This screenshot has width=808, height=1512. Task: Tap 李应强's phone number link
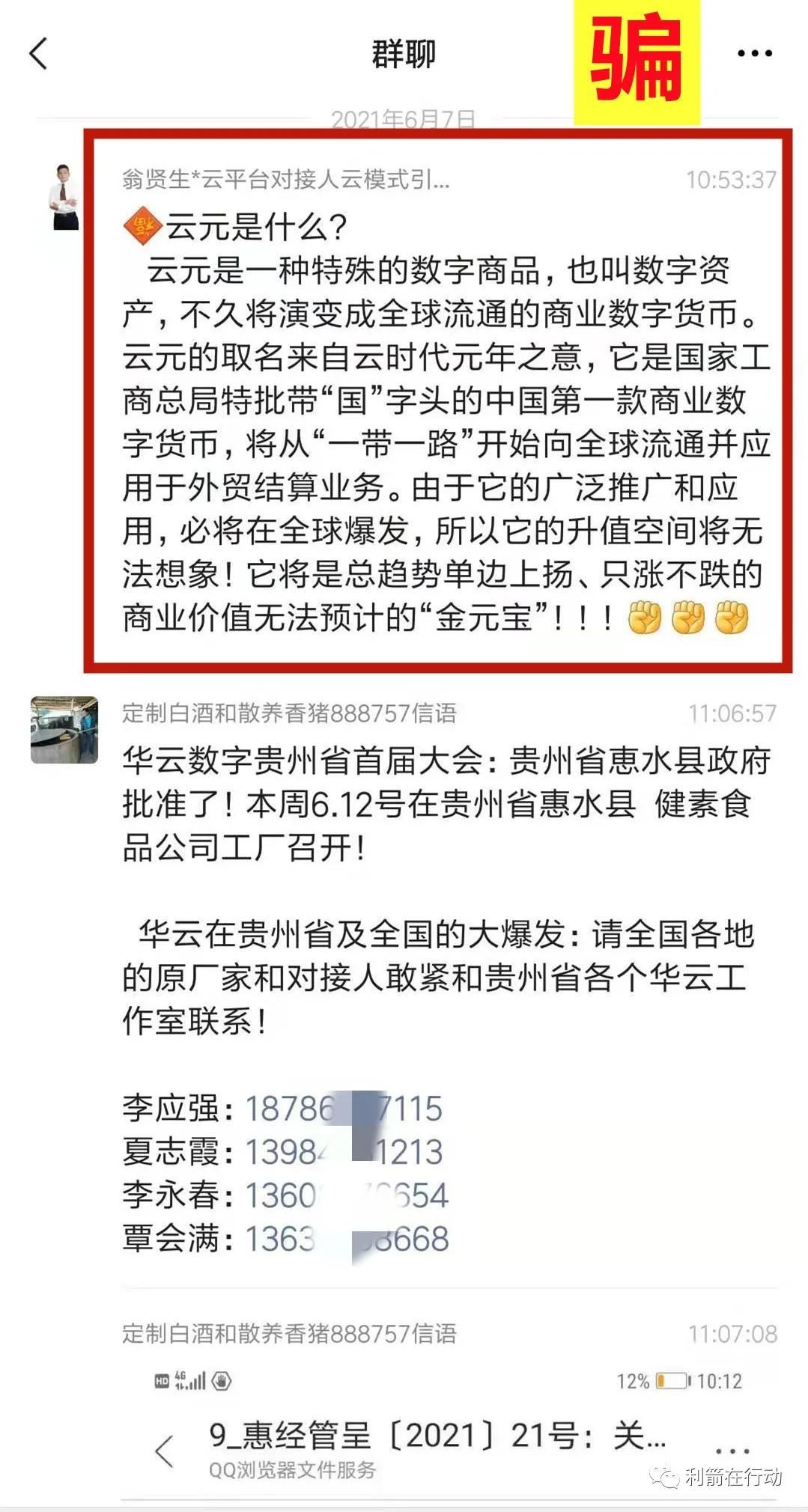point(344,1109)
